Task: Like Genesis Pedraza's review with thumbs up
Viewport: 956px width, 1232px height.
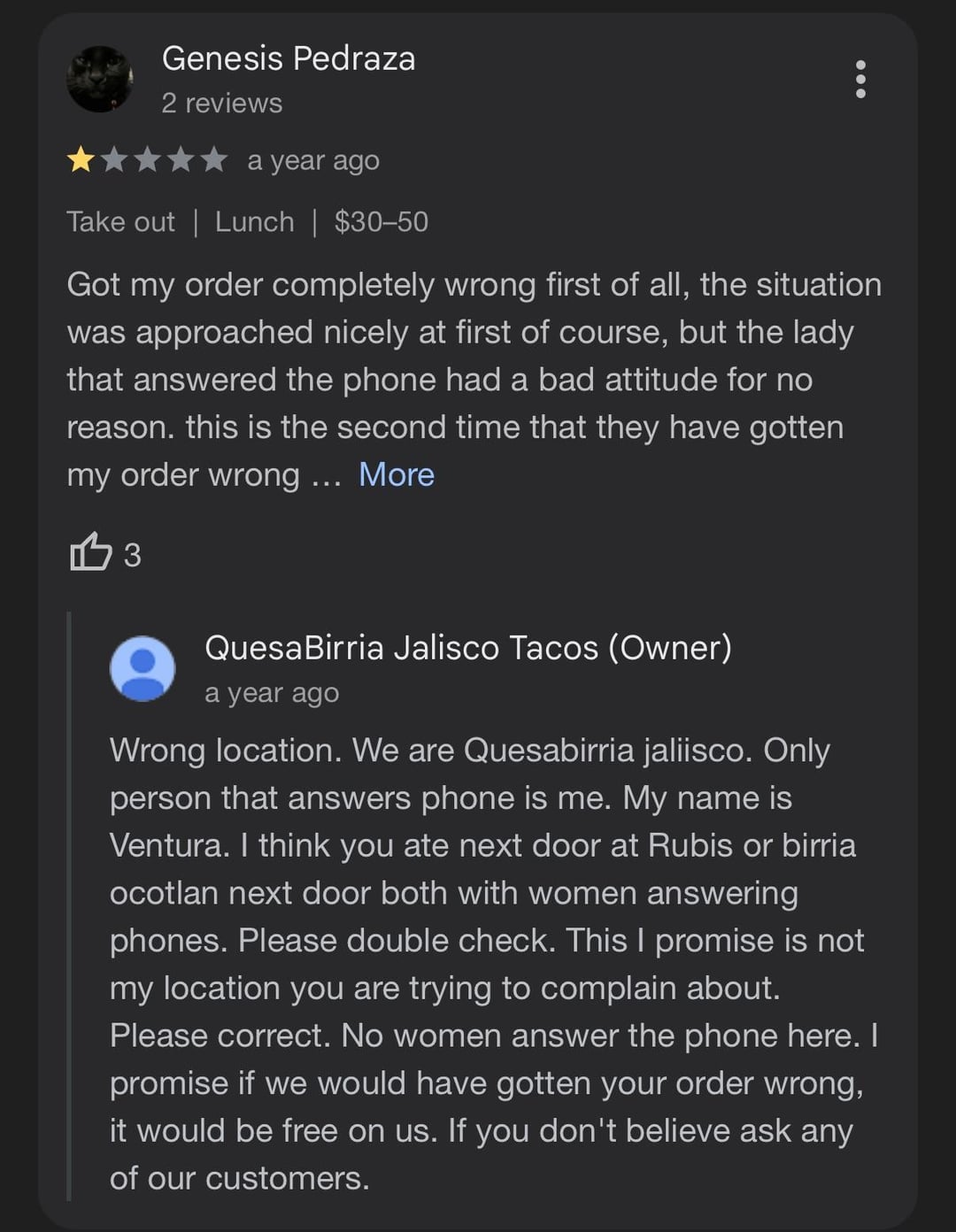Action: point(91,553)
